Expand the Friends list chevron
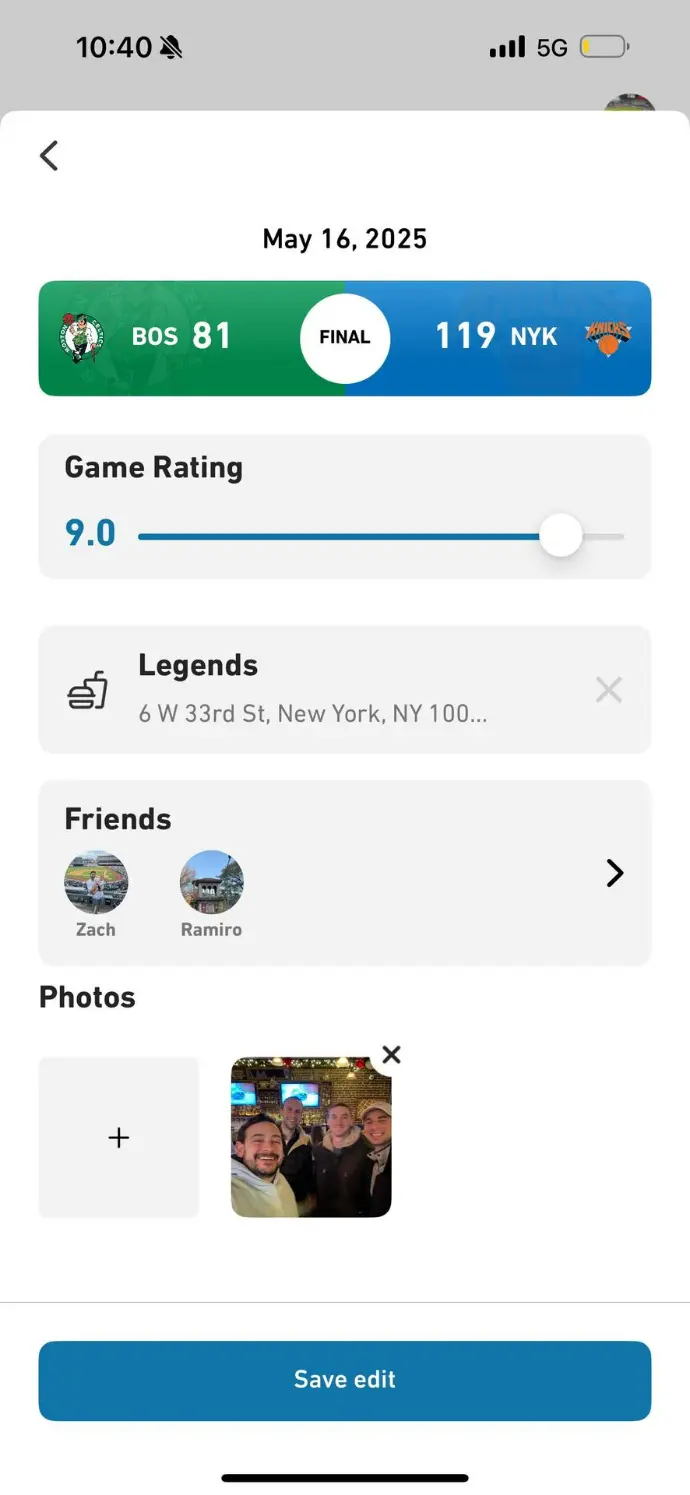690x1495 pixels. click(x=614, y=873)
